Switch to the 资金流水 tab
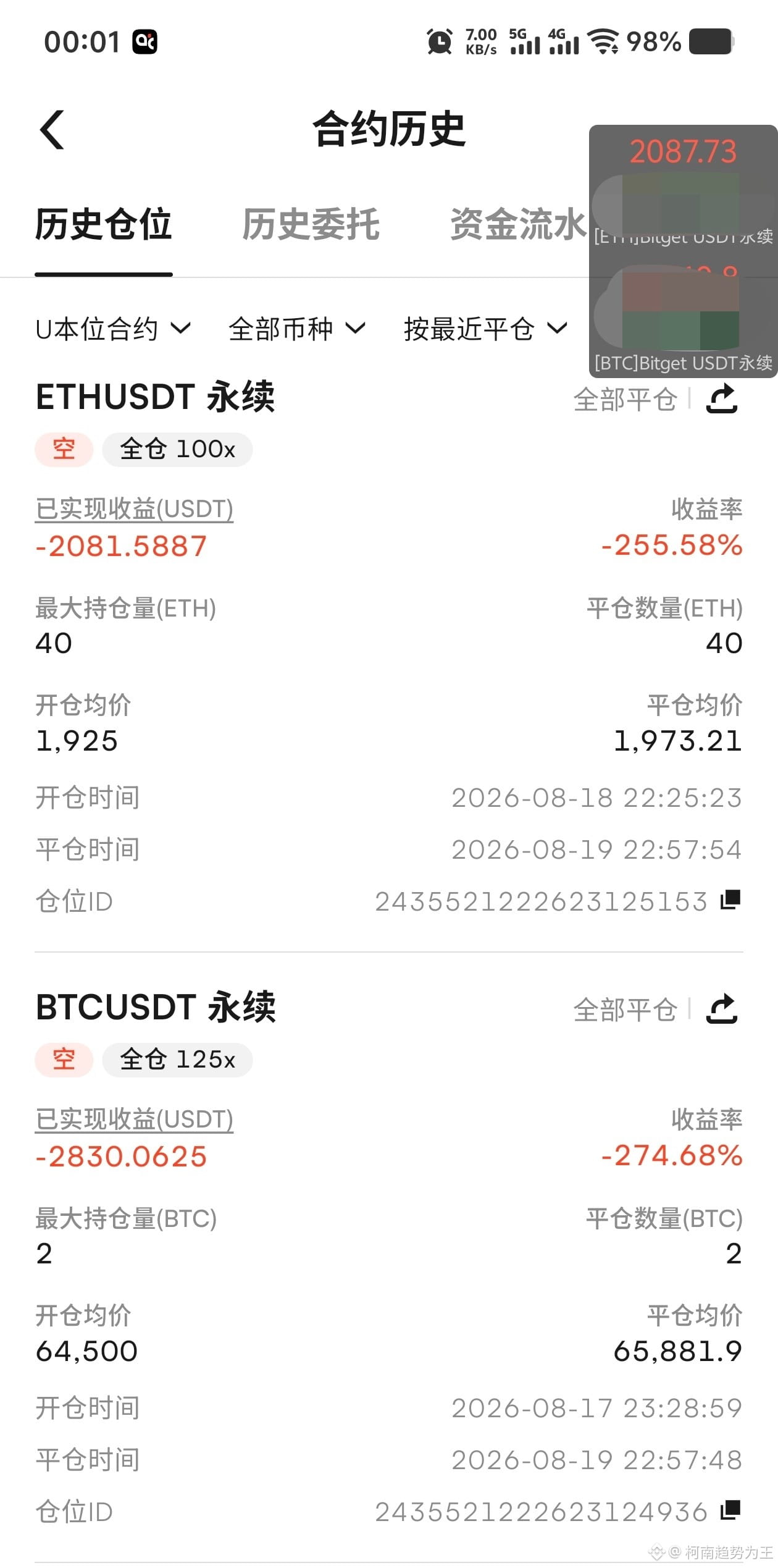This screenshot has width=778, height=1568. [x=517, y=224]
